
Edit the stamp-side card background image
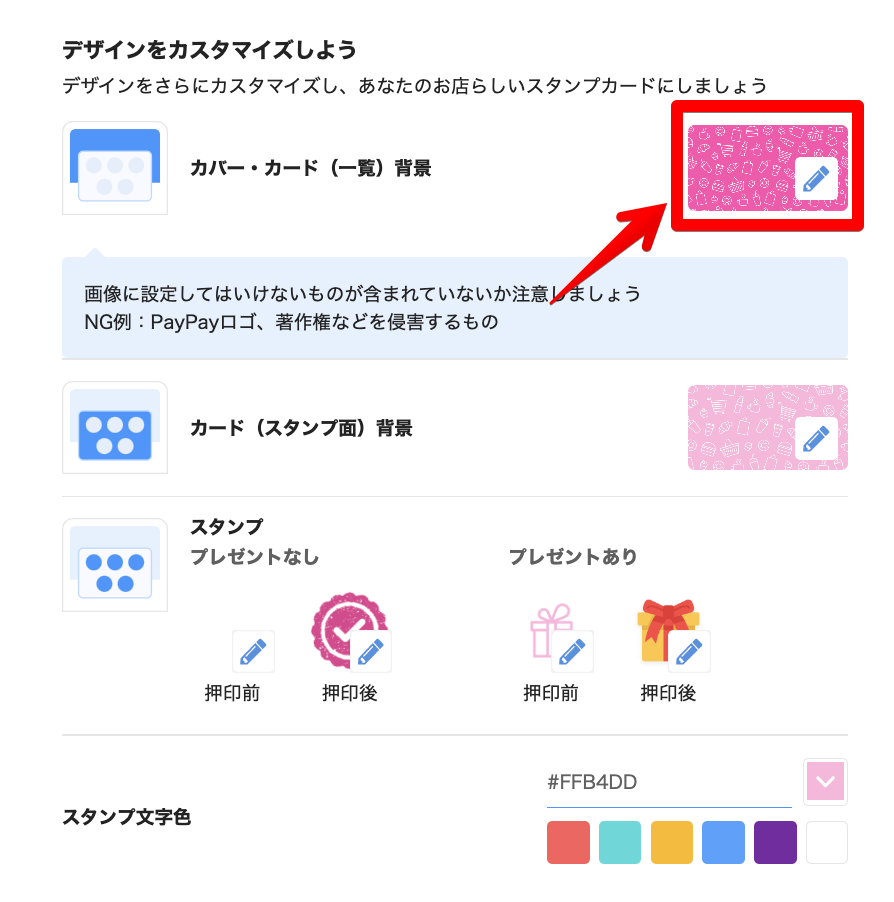[816, 439]
